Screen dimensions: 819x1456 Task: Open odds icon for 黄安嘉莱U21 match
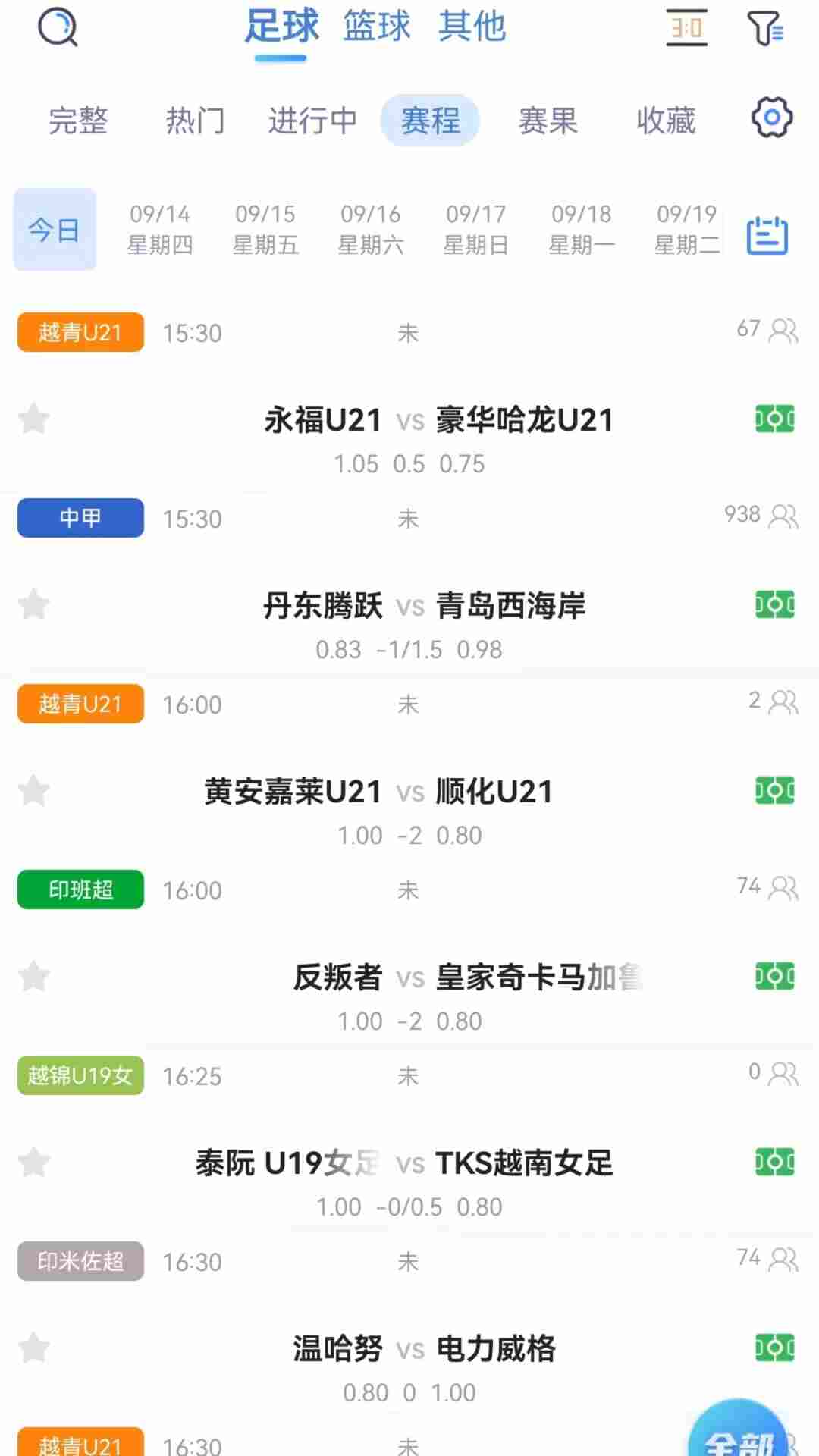click(x=774, y=791)
